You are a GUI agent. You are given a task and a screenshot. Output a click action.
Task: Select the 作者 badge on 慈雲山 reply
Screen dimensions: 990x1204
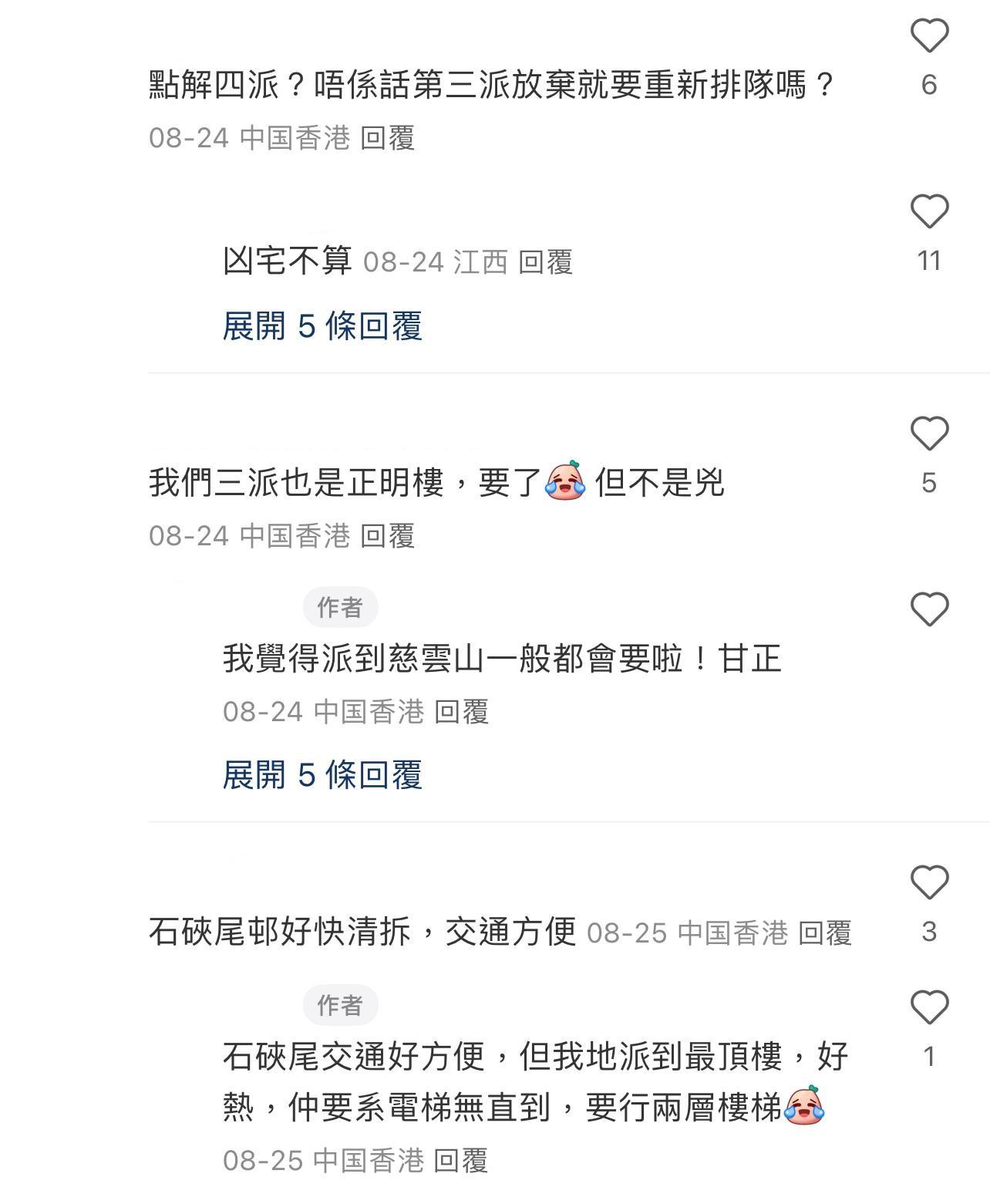pos(340,608)
